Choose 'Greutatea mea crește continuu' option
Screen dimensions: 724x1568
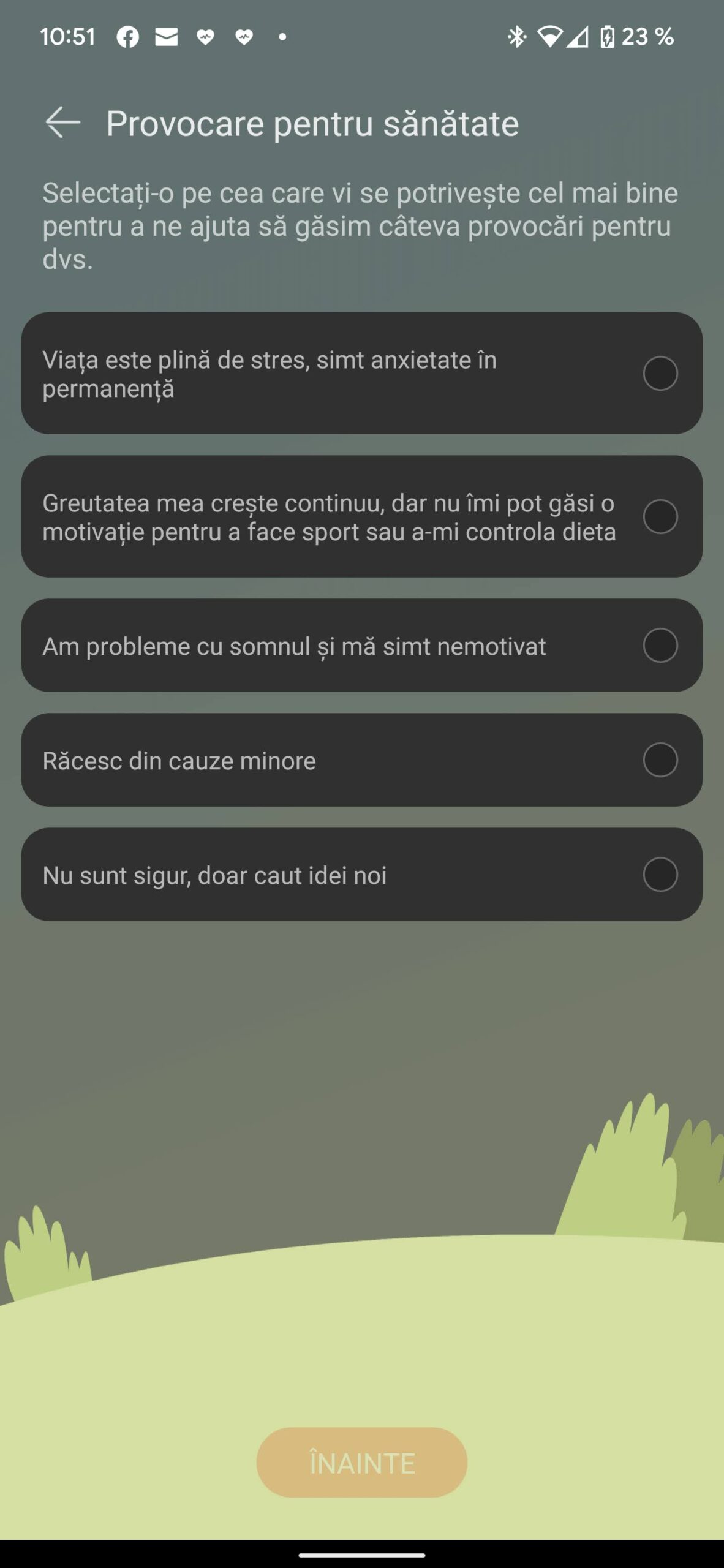coord(660,516)
